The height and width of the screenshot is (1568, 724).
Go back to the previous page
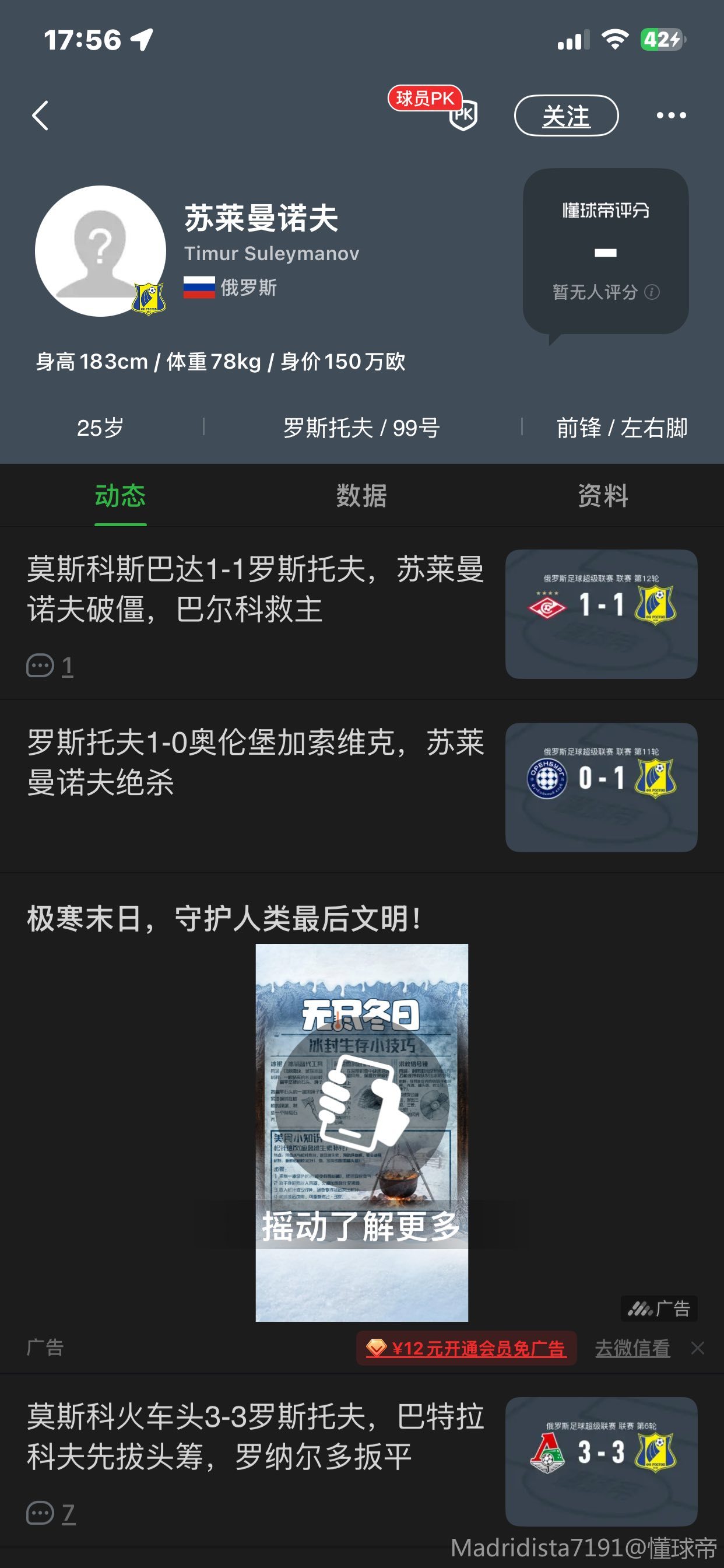point(40,116)
